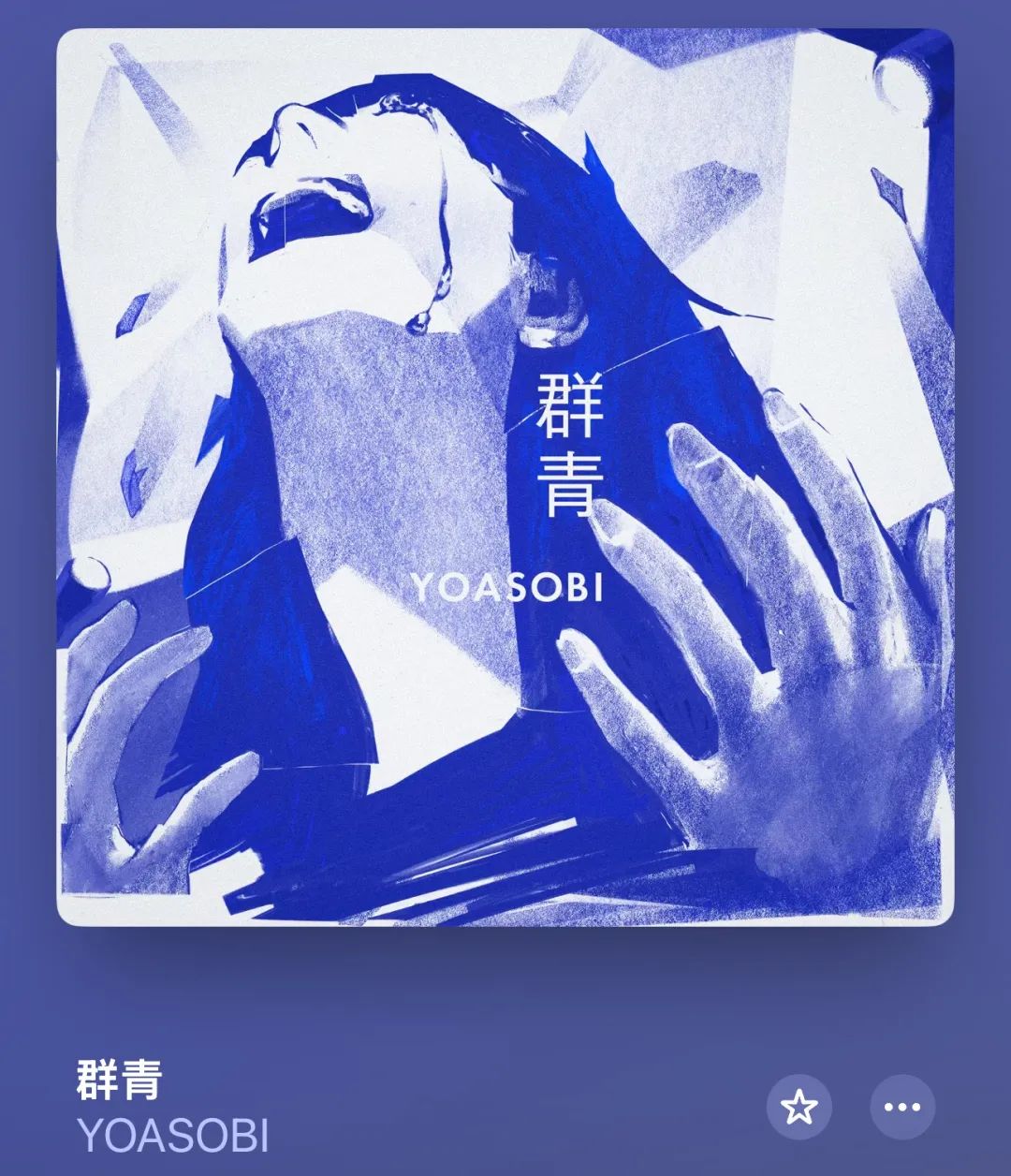Open the three-dot more options menu
The width and height of the screenshot is (1011, 1176).
coord(902,1107)
